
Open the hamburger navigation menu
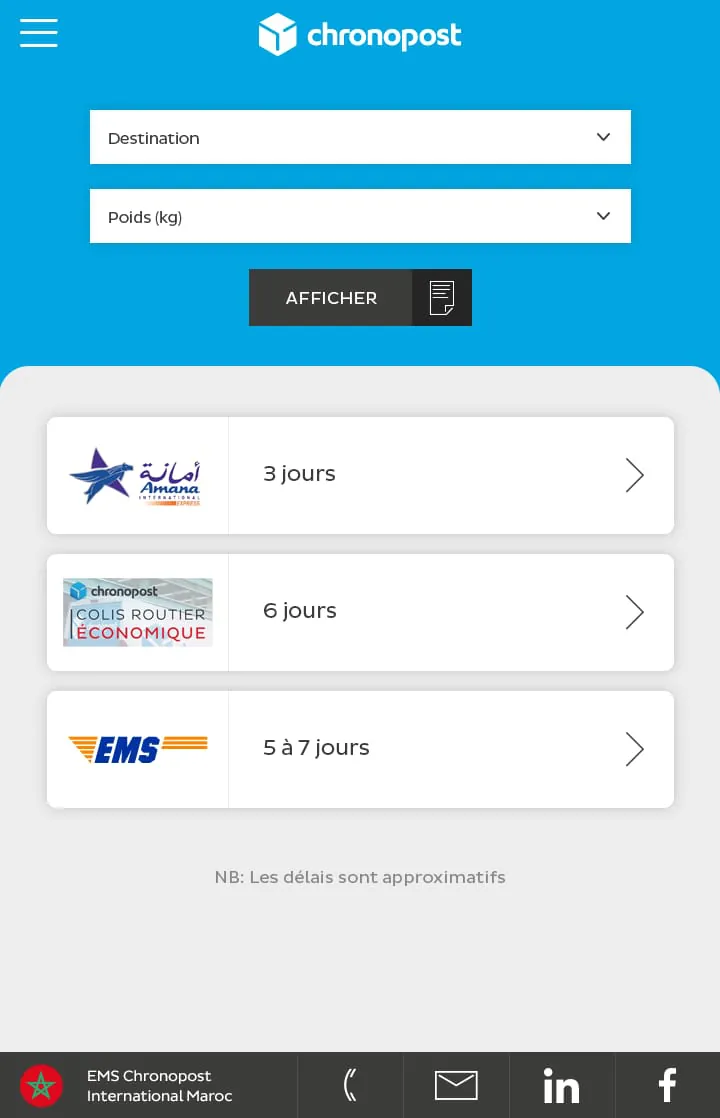38,33
